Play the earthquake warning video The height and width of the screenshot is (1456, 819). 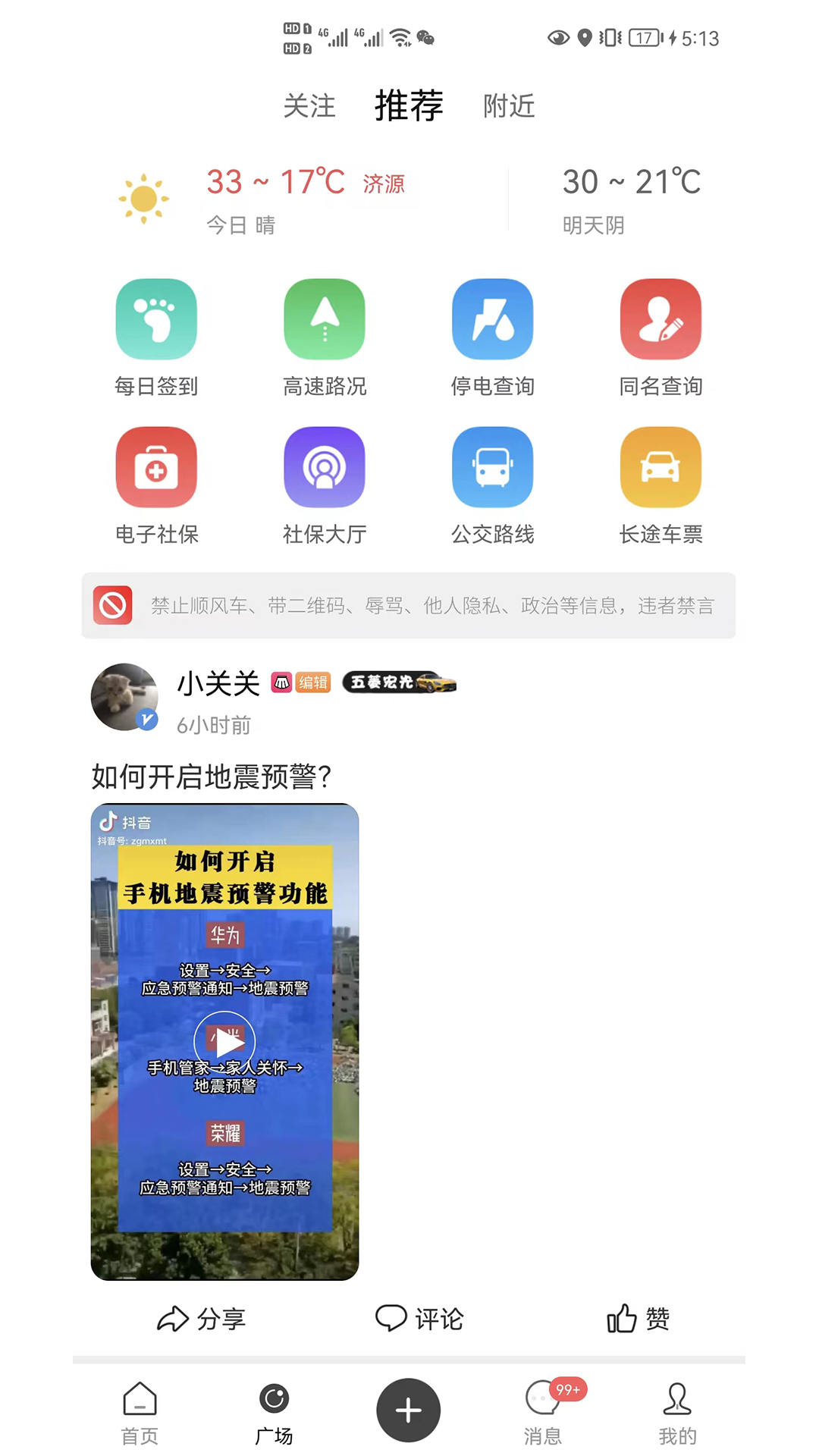[x=224, y=1042]
